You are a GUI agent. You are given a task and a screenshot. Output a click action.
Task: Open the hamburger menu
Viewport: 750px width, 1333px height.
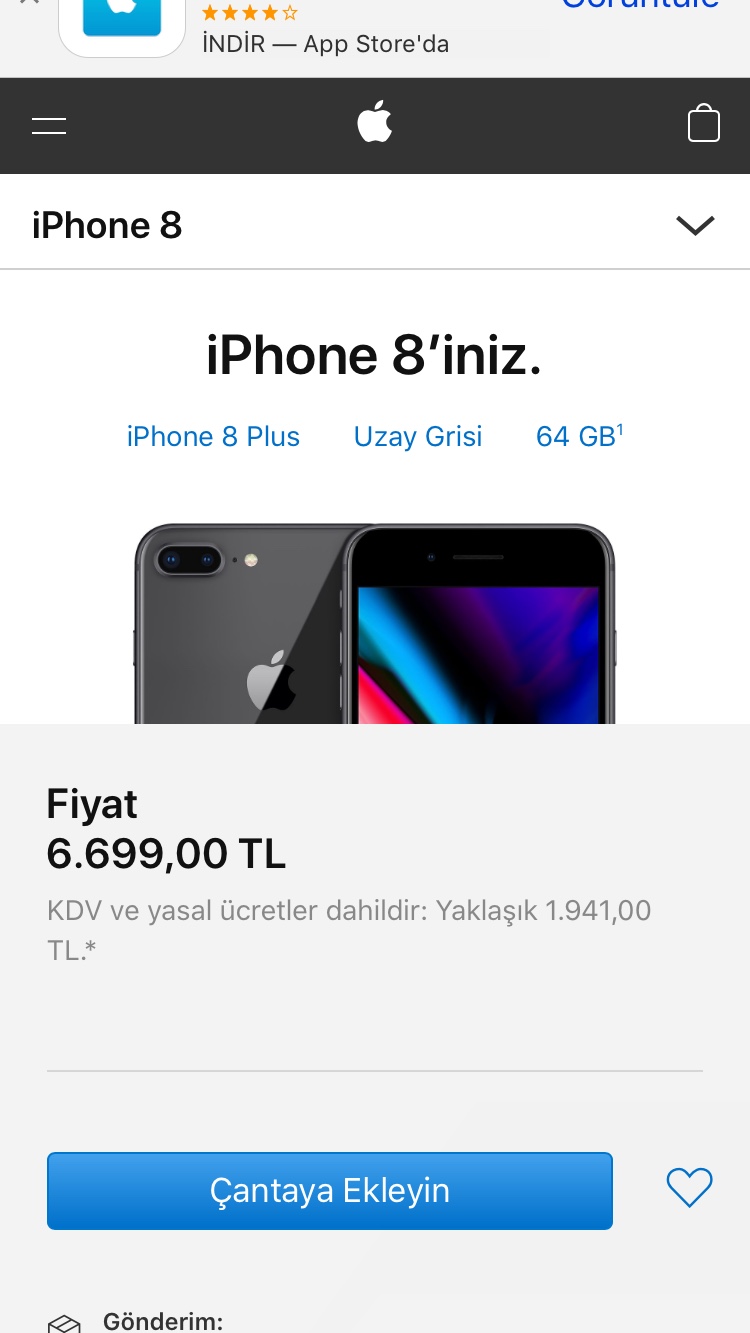(49, 126)
